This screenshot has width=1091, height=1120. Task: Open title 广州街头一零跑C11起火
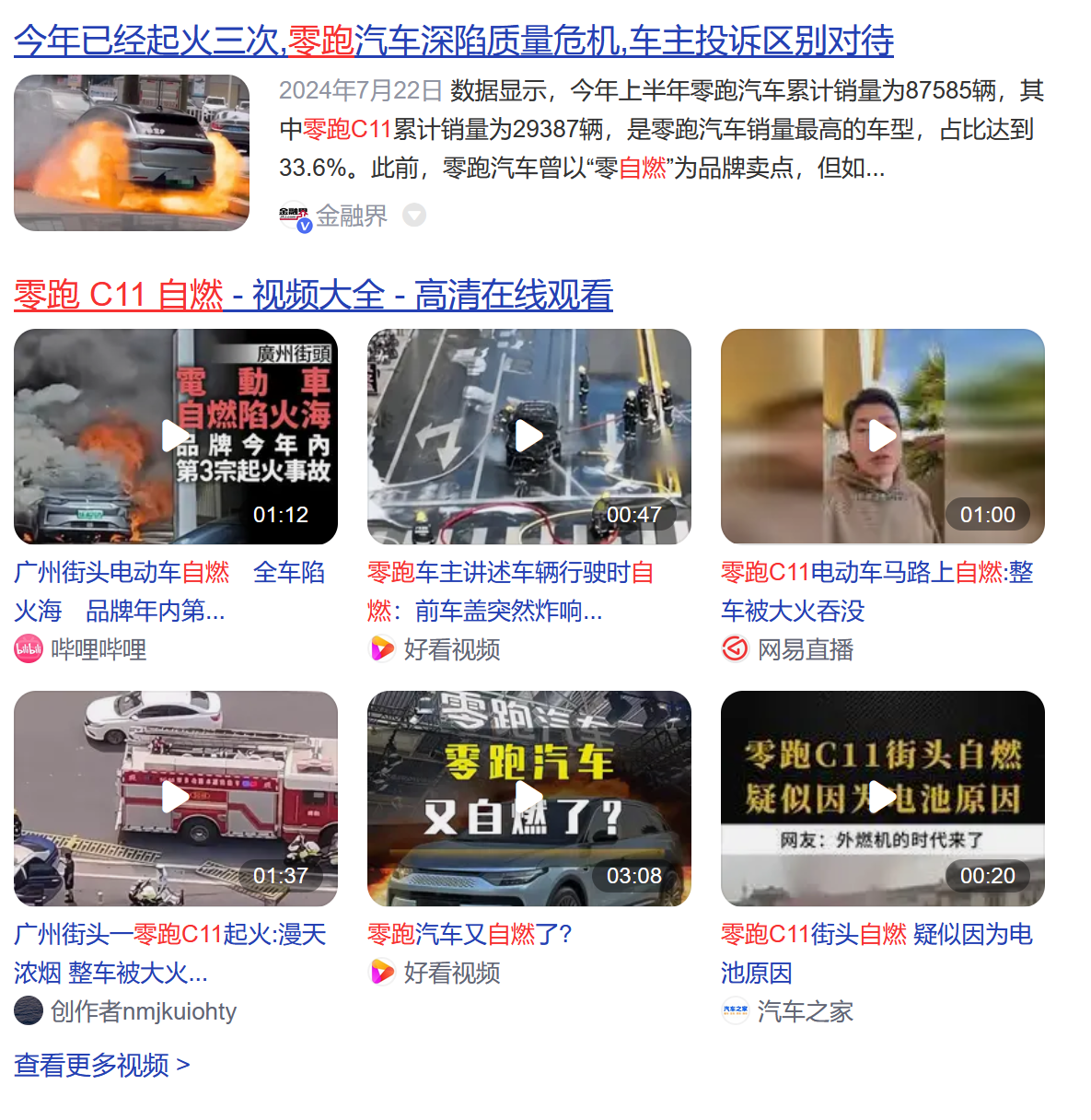click(x=169, y=953)
